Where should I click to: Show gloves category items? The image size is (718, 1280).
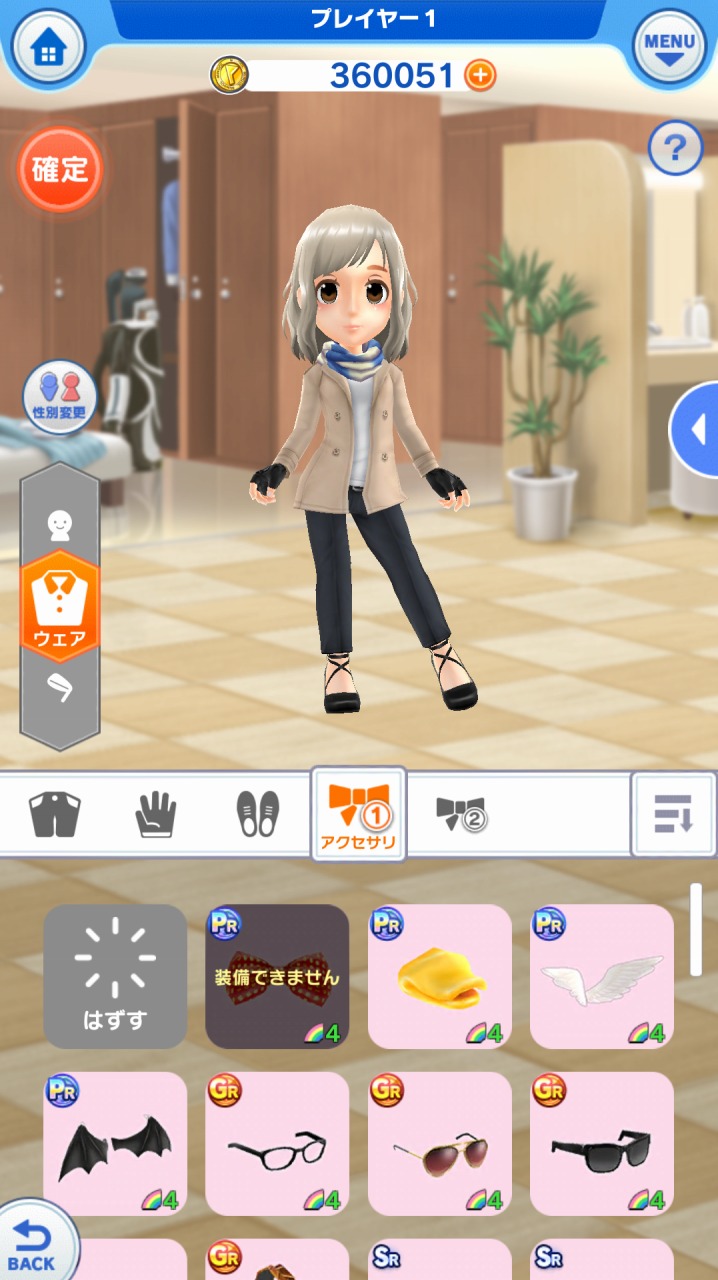[x=156, y=815]
